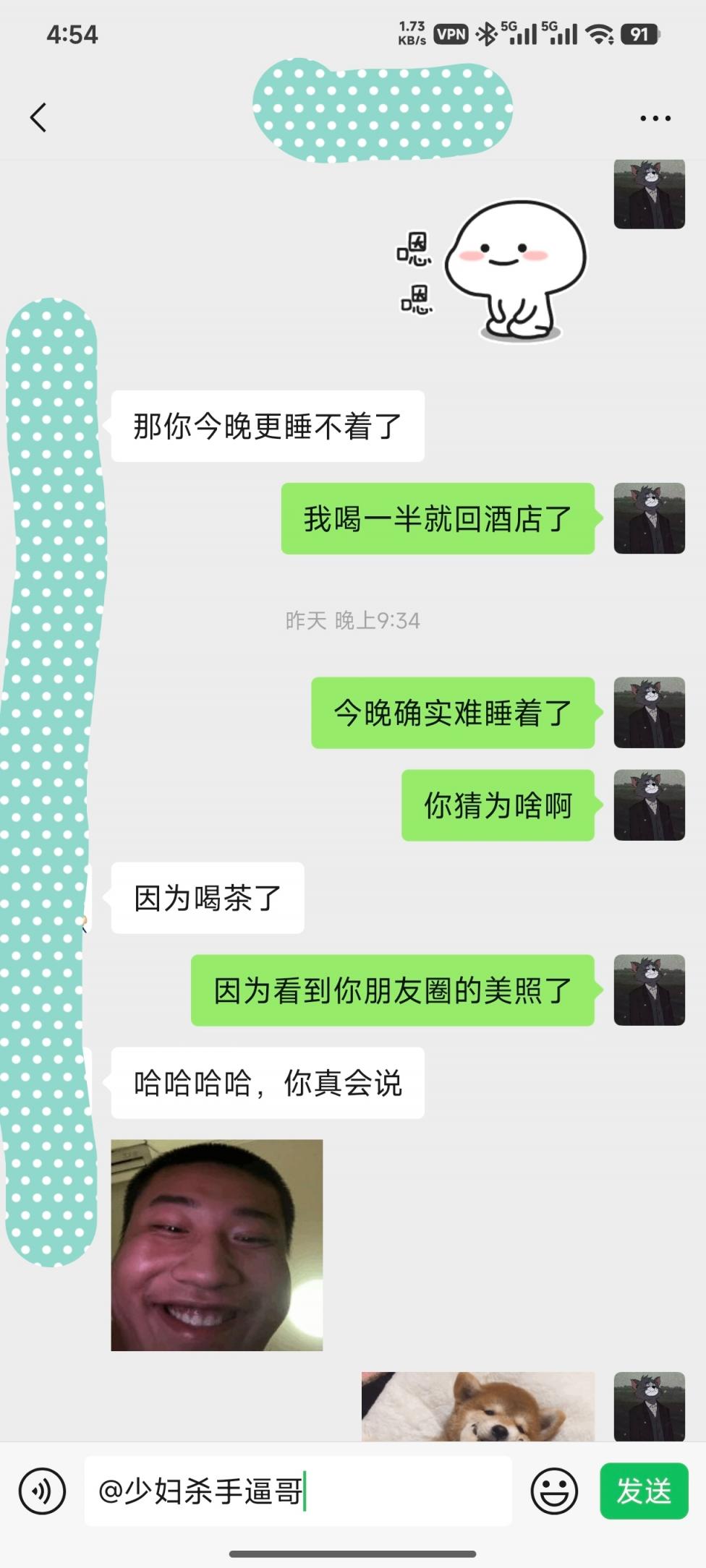Select the bubble '今晚确实难睡着了'
The image size is (706, 1568).
451,712
